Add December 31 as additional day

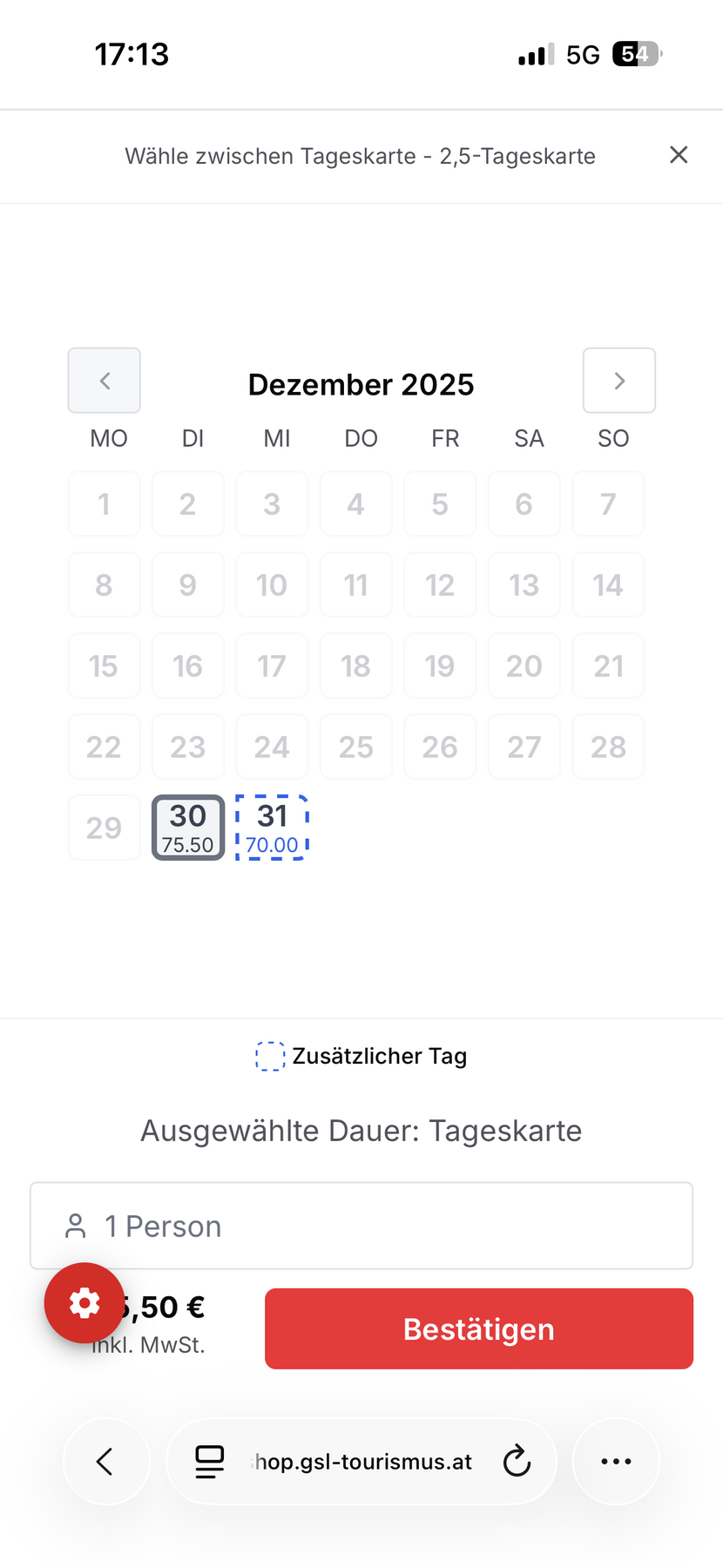click(273, 828)
